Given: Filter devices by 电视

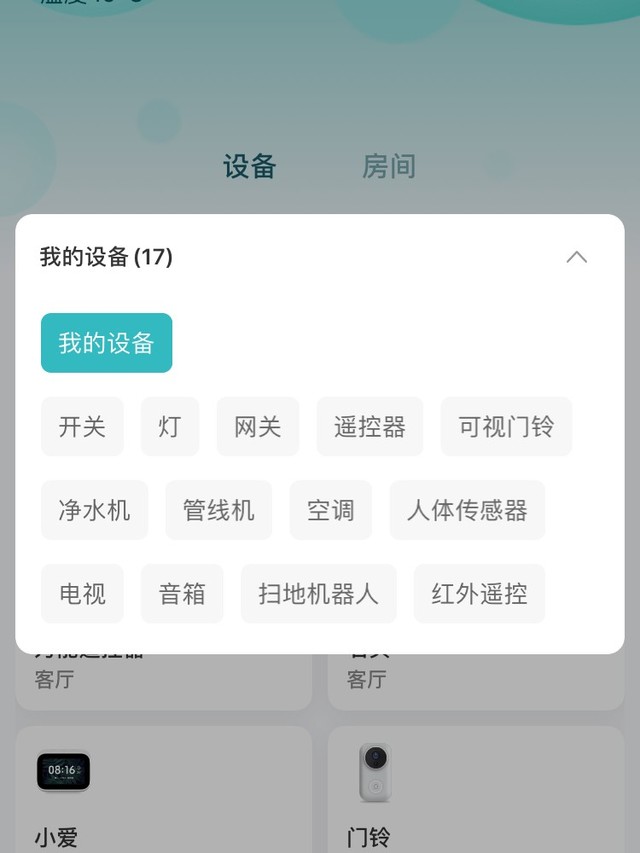Looking at the screenshot, I should (82, 594).
